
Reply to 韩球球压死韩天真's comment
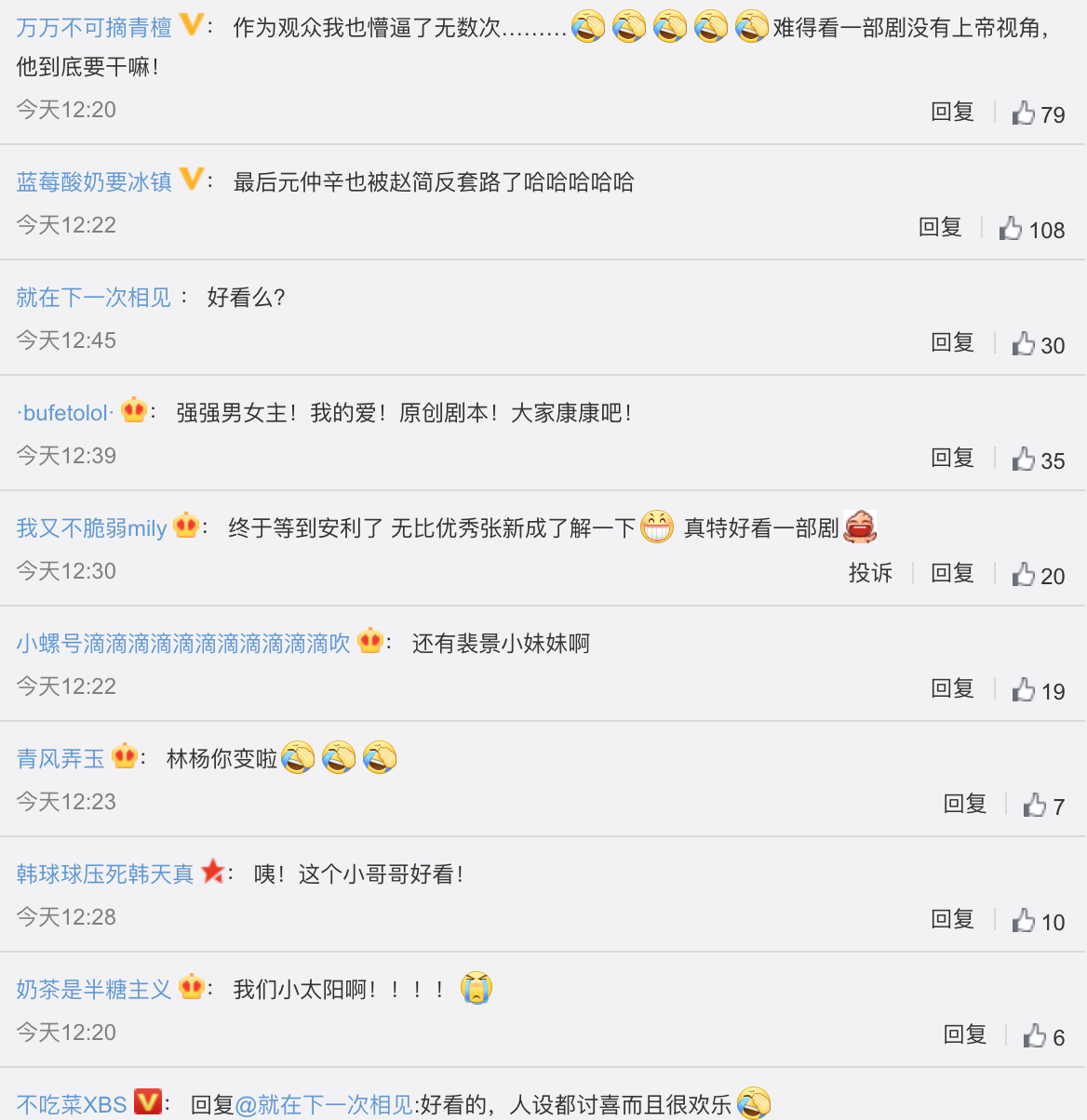coord(952,920)
